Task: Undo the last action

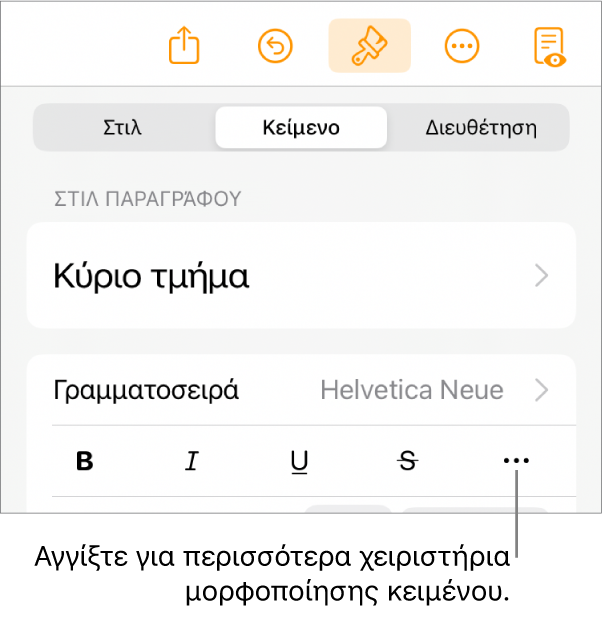Action: click(275, 46)
